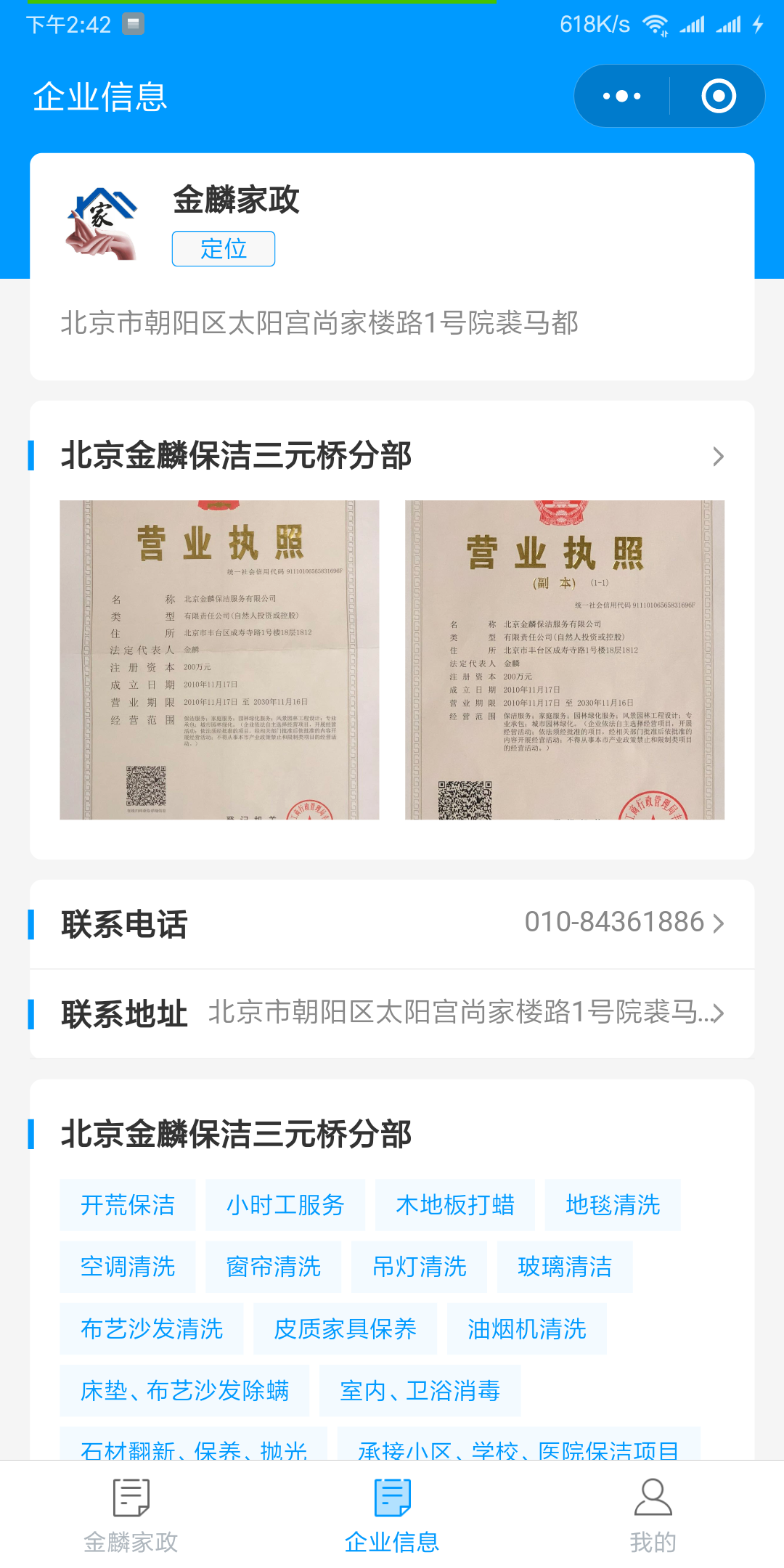Open the mini program more options menu
This screenshot has width=784, height=1568.
pyautogui.click(x=622, y=96)
